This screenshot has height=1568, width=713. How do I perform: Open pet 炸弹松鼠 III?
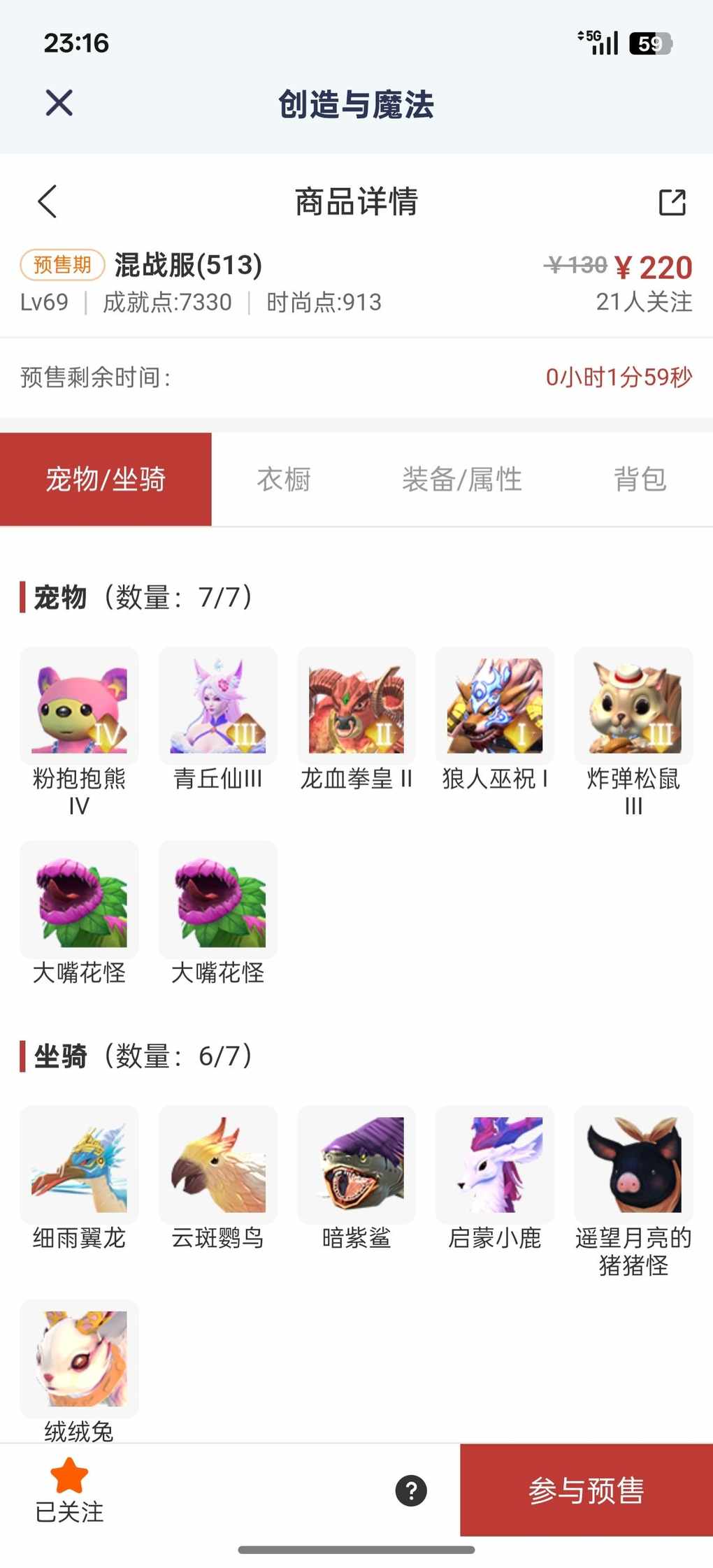(x=633, y=705)
